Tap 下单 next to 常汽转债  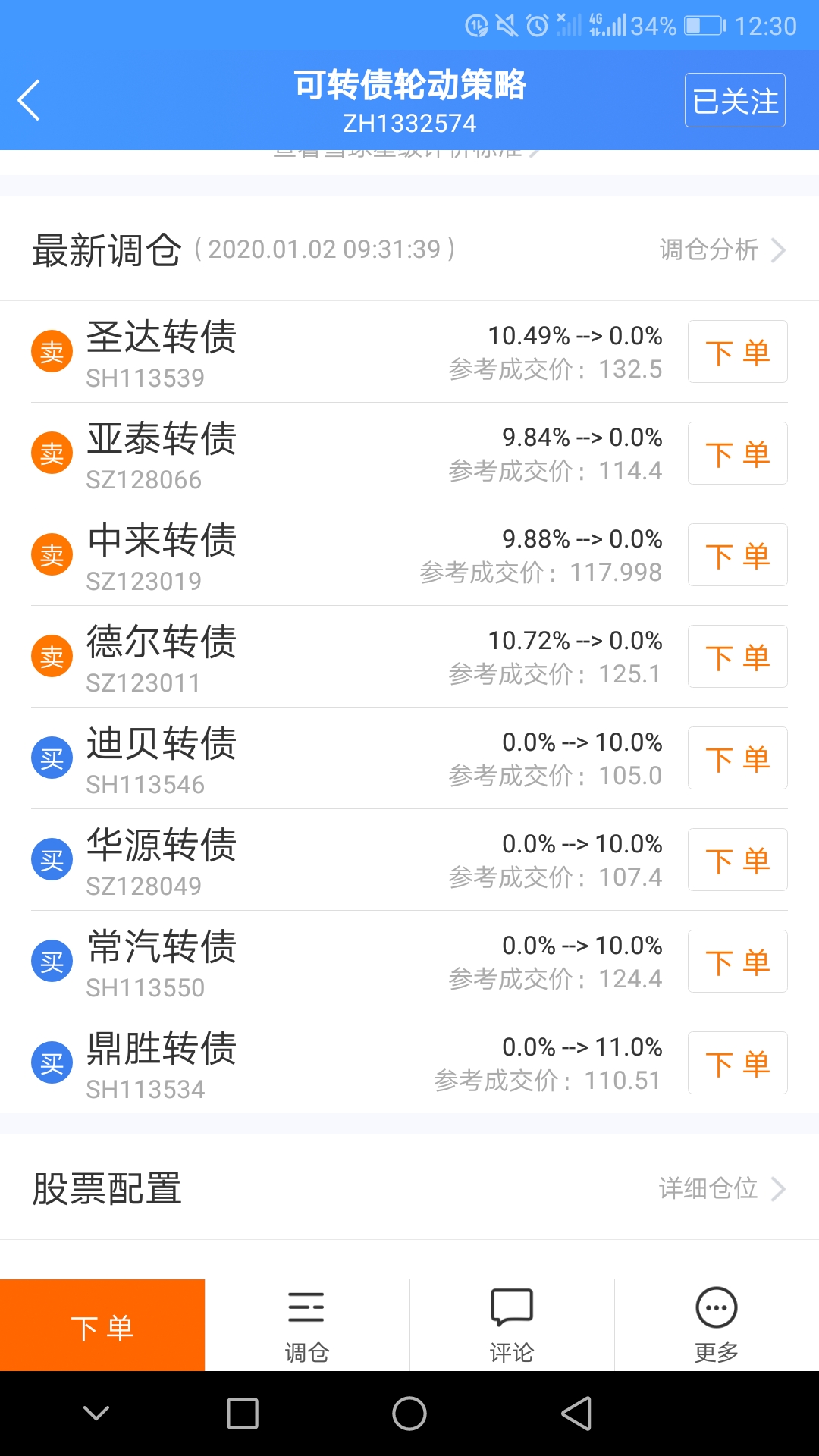point(737,962)
